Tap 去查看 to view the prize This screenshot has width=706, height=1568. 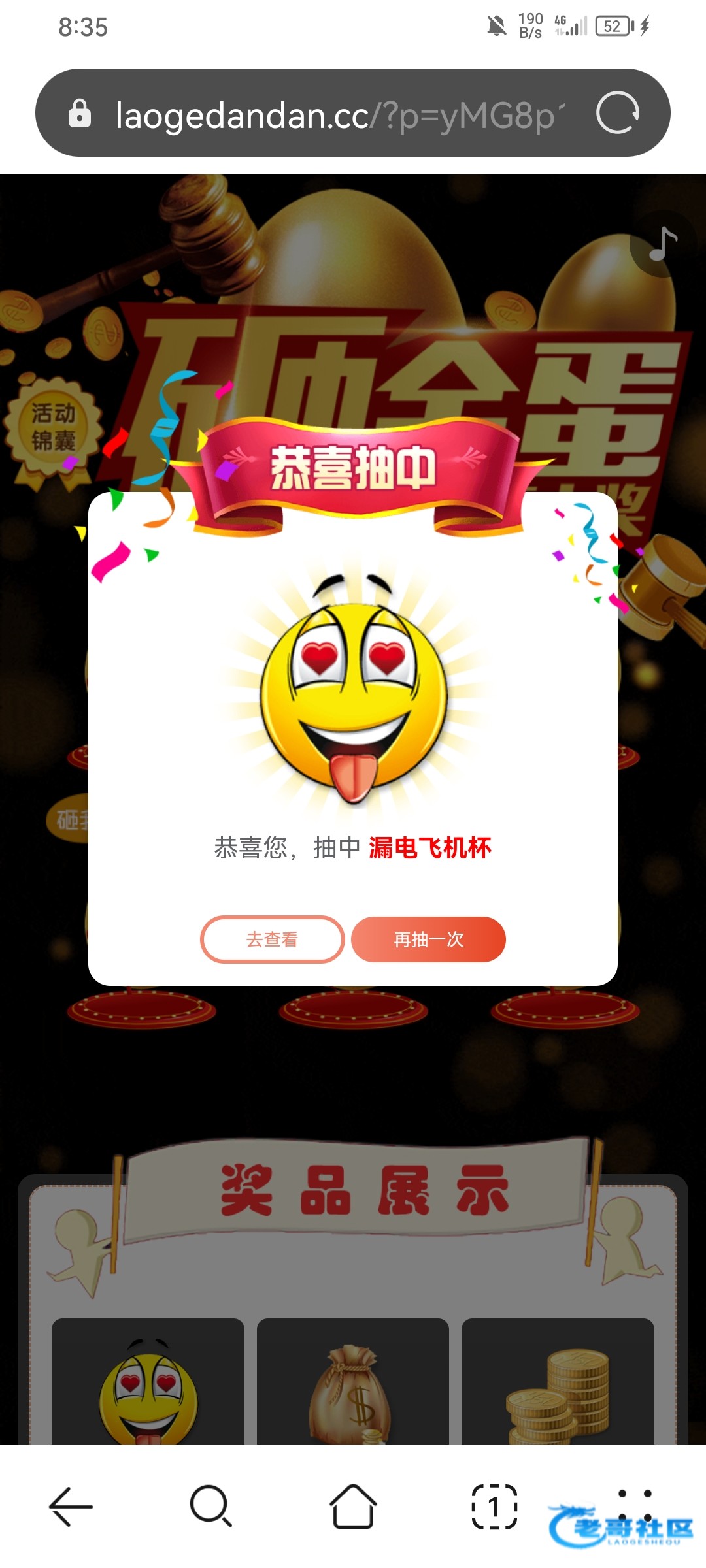[272, 939]
